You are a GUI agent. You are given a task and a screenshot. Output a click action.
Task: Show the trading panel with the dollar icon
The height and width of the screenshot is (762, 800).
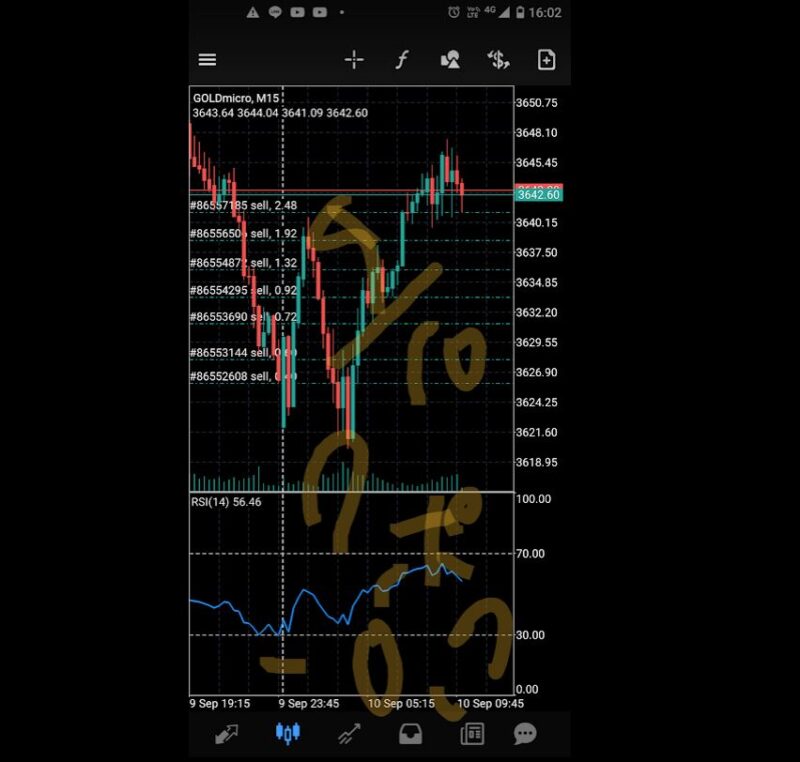click(x=498, y=60)
